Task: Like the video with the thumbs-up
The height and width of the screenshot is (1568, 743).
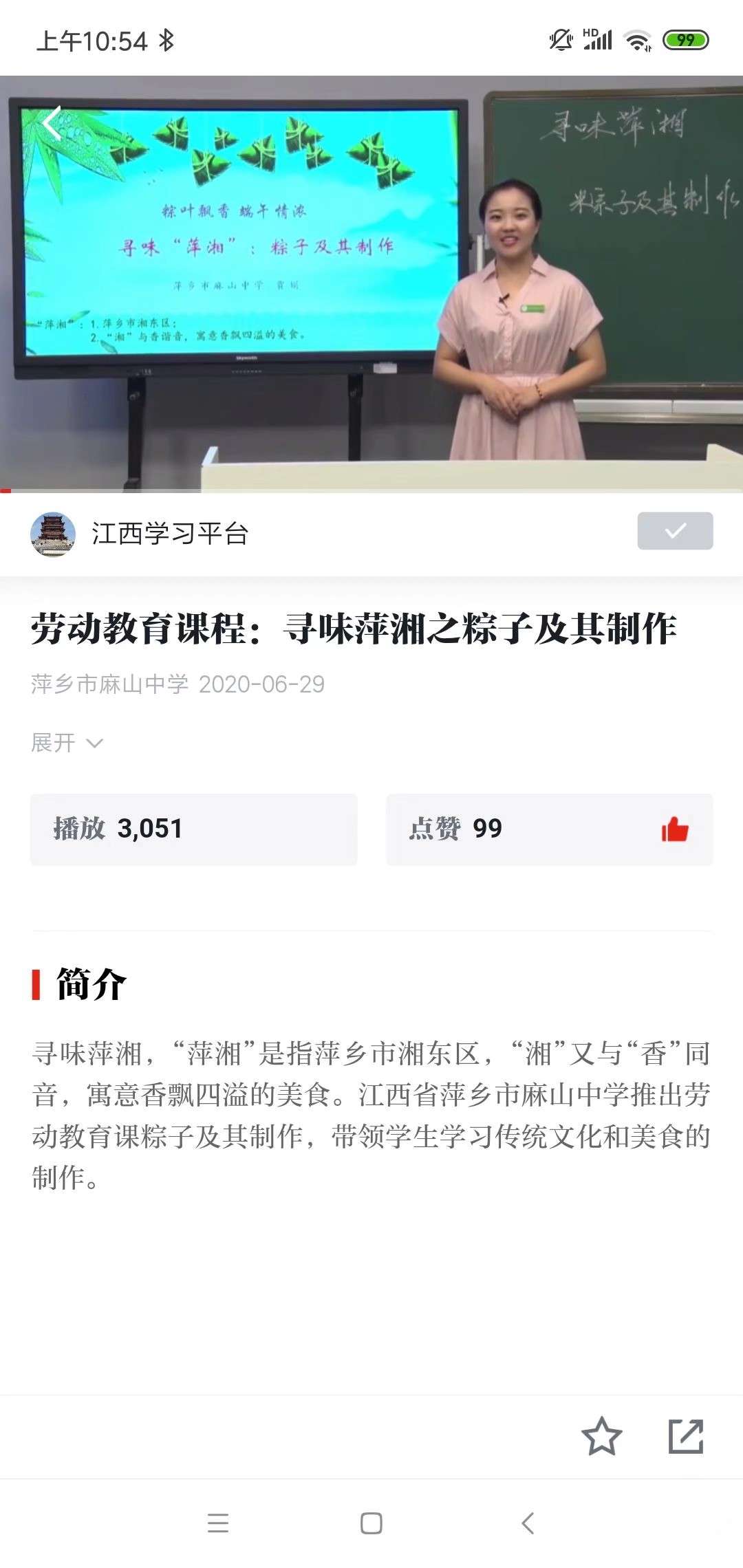Action: point(674,829)
